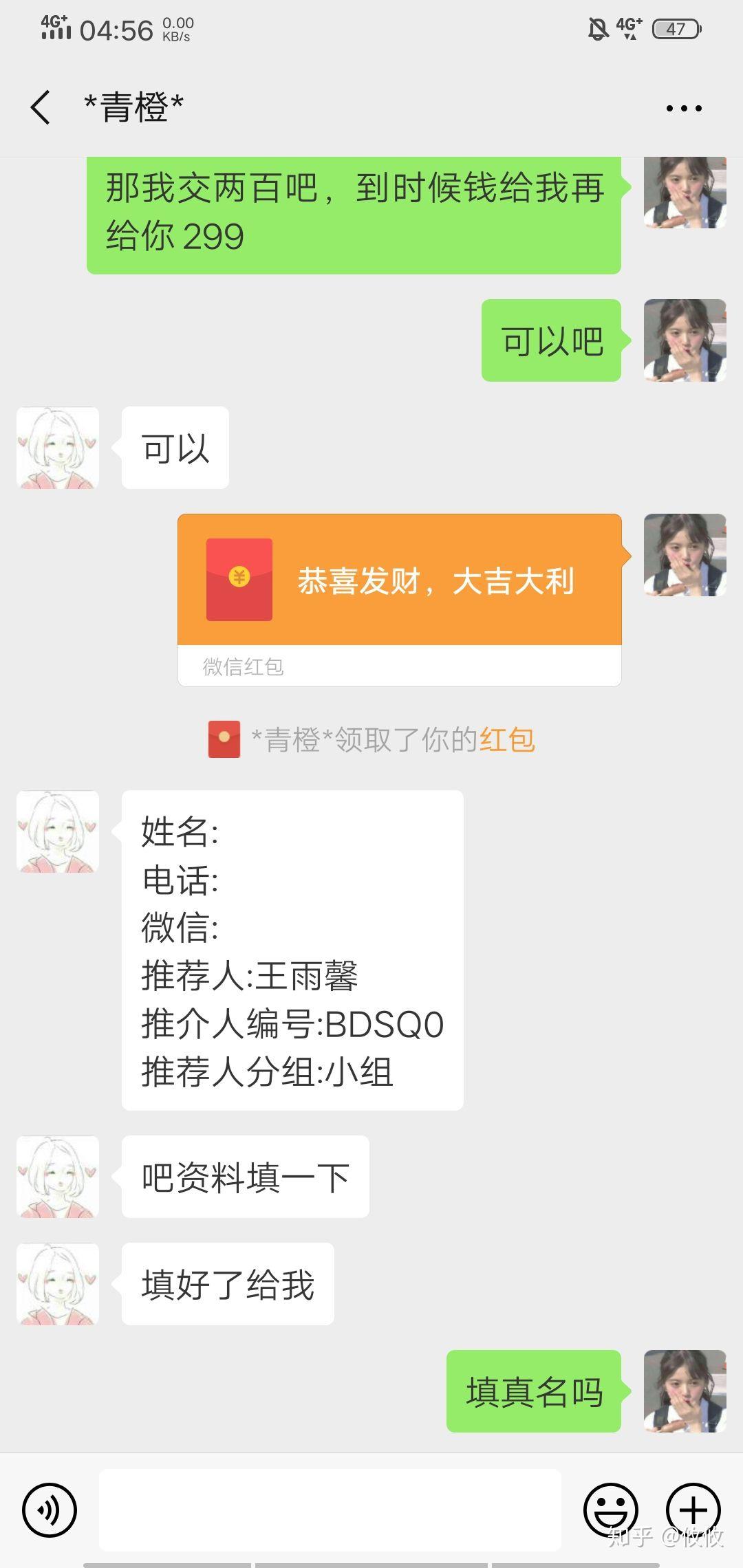Tap the orange 红包 link in notice
This screenshot has width=743, height=1568.
507,740
